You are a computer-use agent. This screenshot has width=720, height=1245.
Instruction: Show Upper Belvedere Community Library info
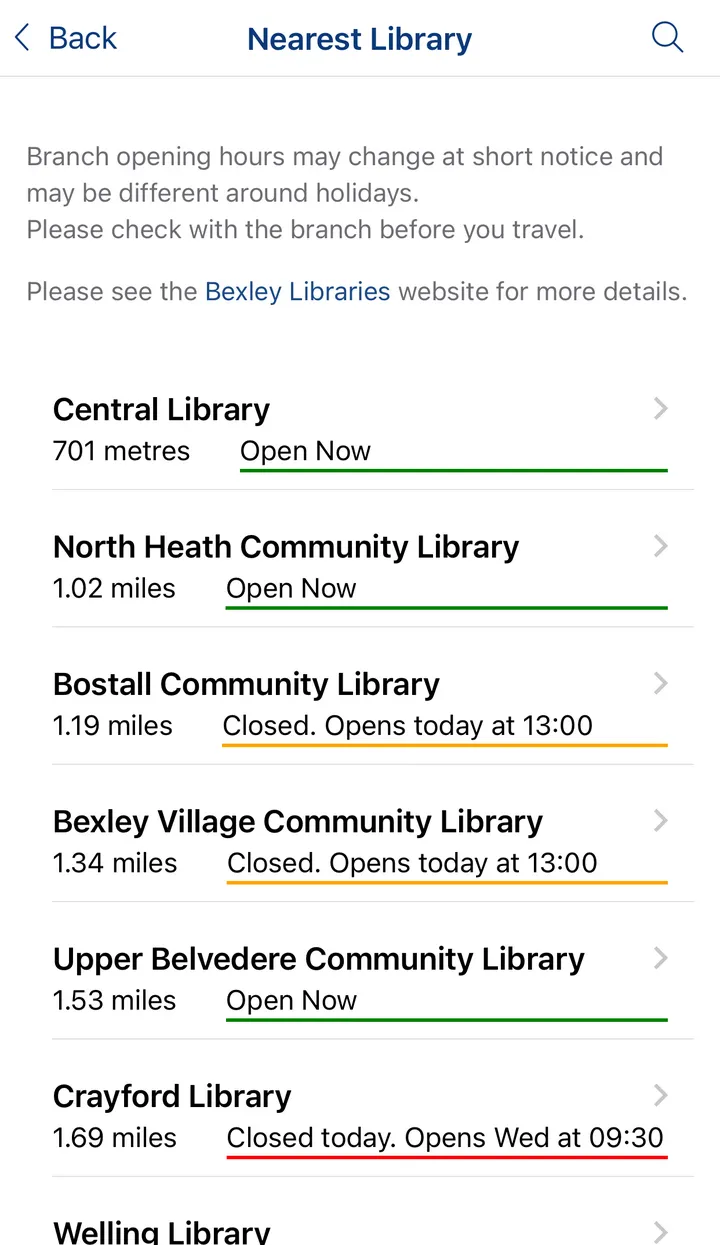point(360,977)
